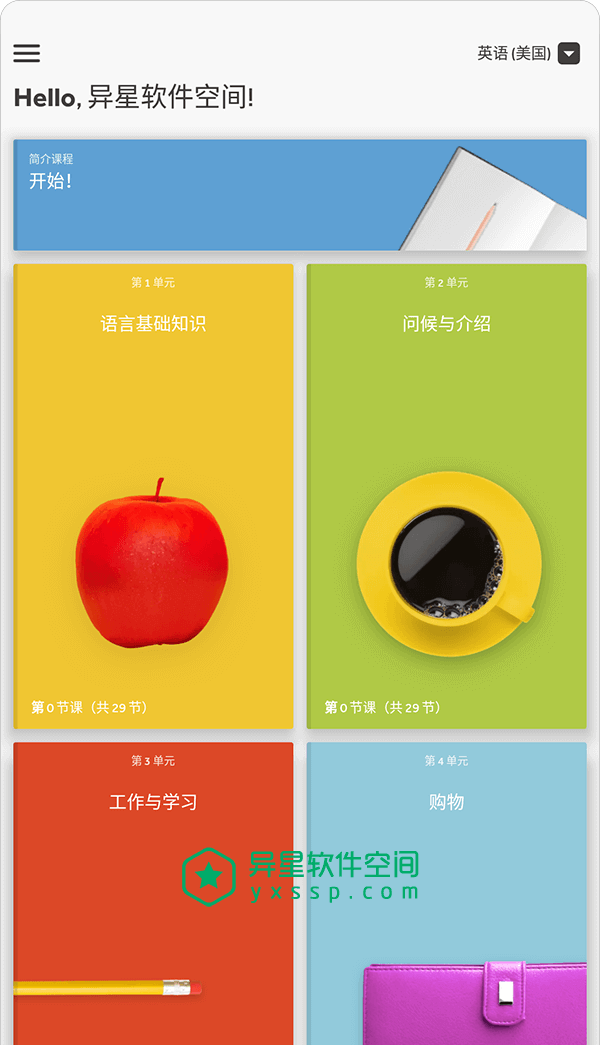Select unit 3 工作与学习
The height and width of the screenshot is (1045, 600).
click(153, 890)
